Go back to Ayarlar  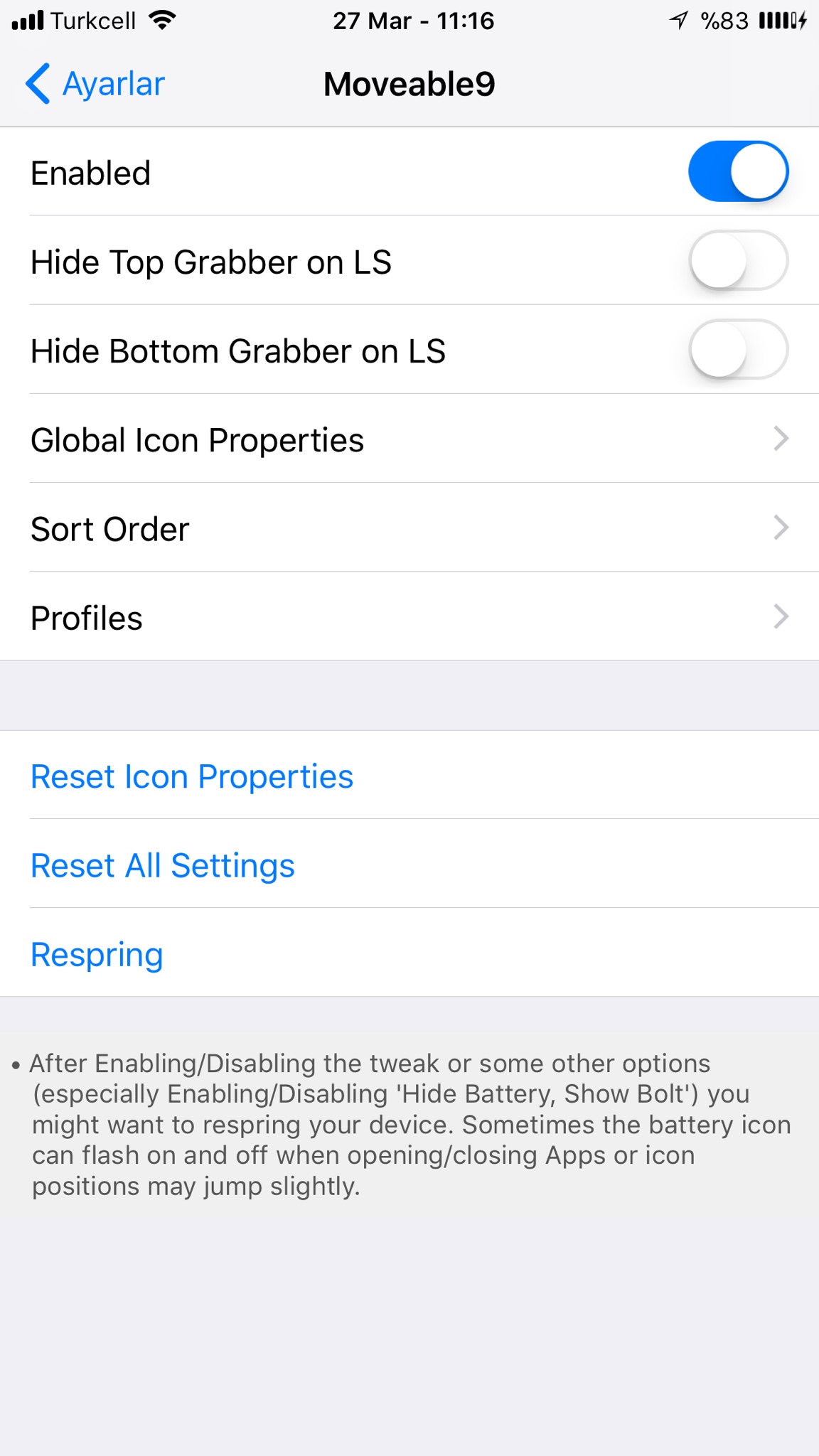point(95,84)
